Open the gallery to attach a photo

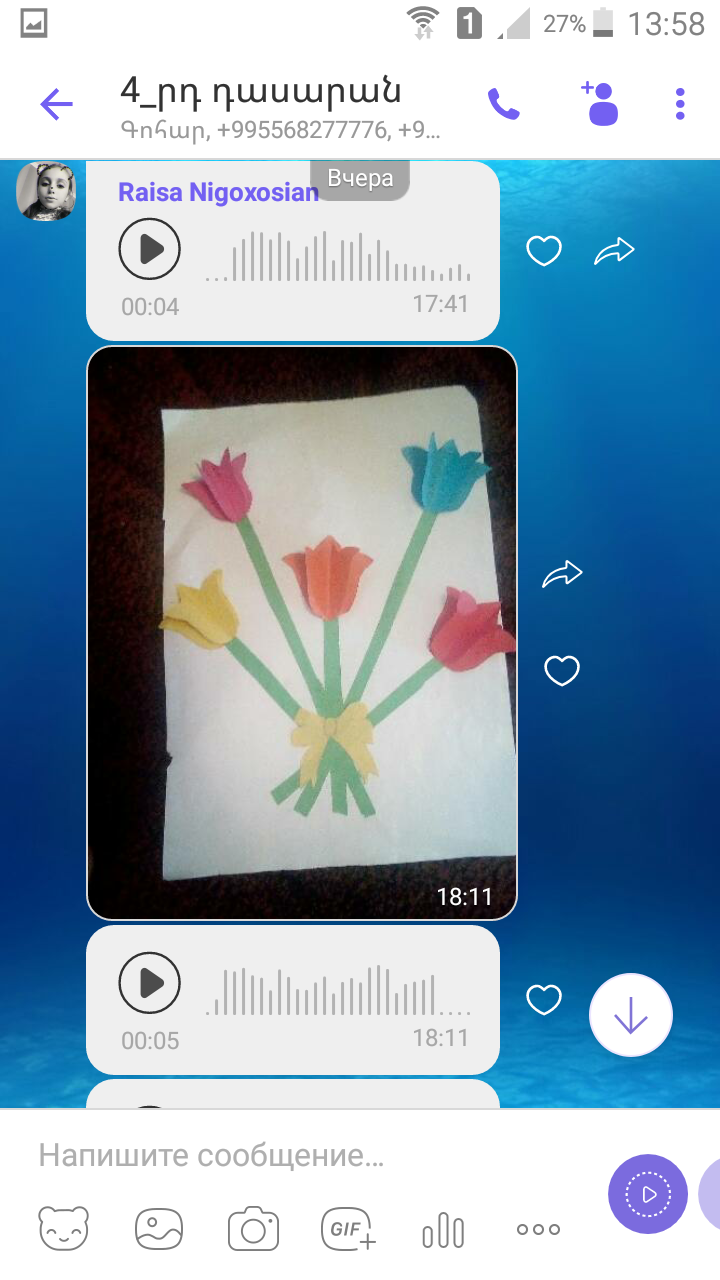point(160,1229)
